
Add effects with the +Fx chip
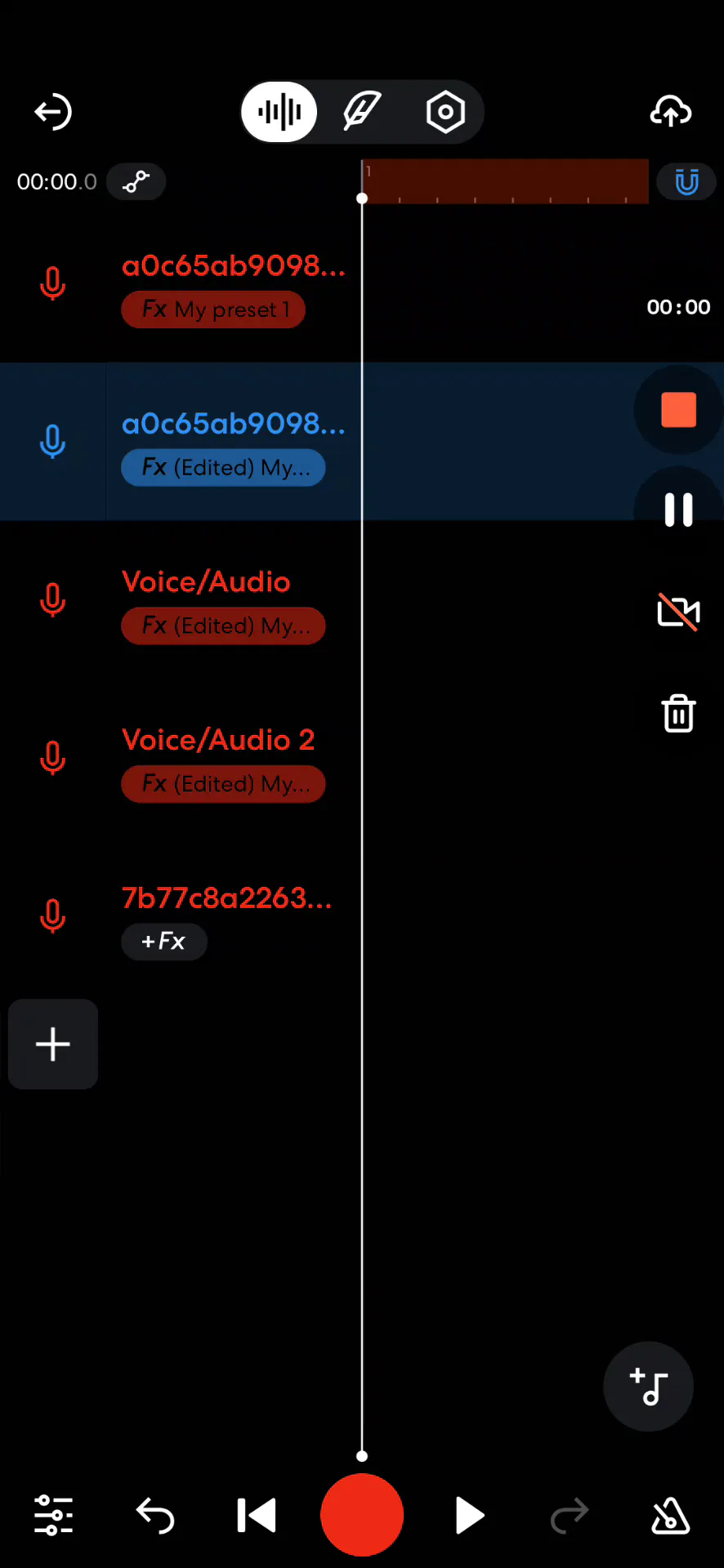163,942
